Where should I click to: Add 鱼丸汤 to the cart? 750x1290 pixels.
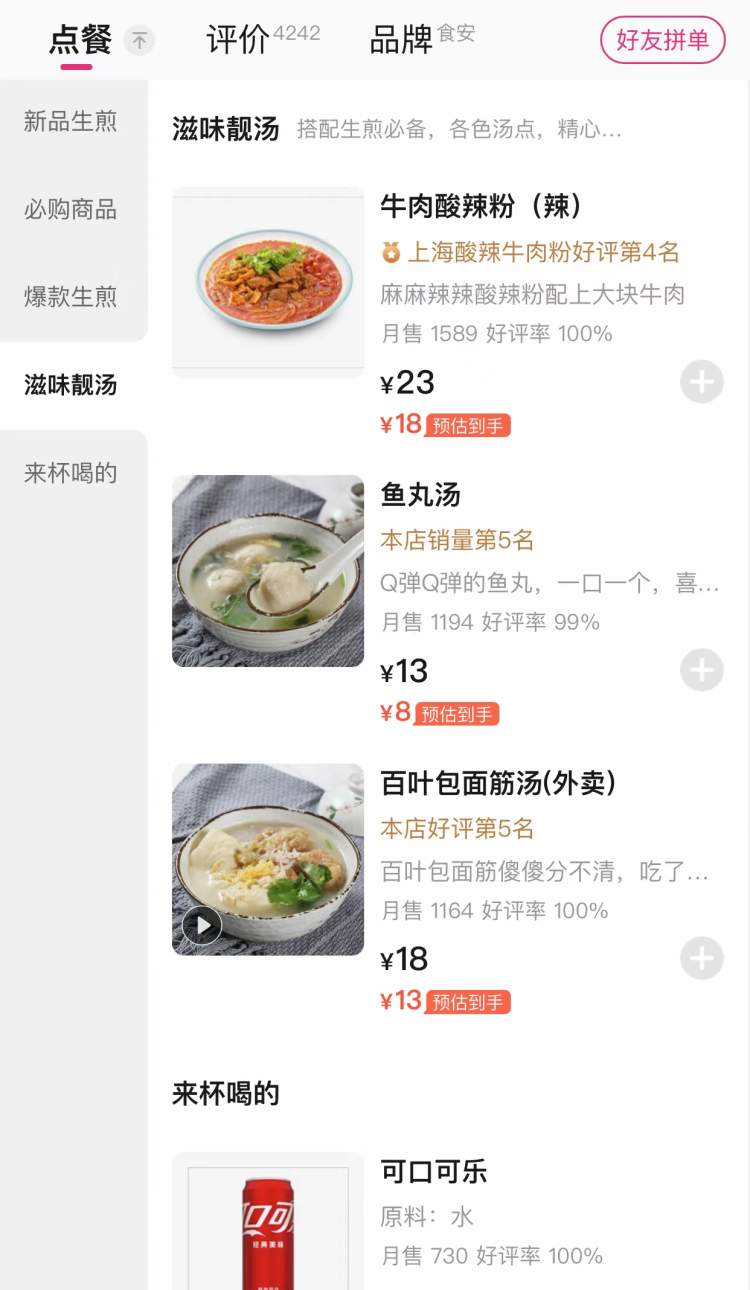click(x=702, y=670)
